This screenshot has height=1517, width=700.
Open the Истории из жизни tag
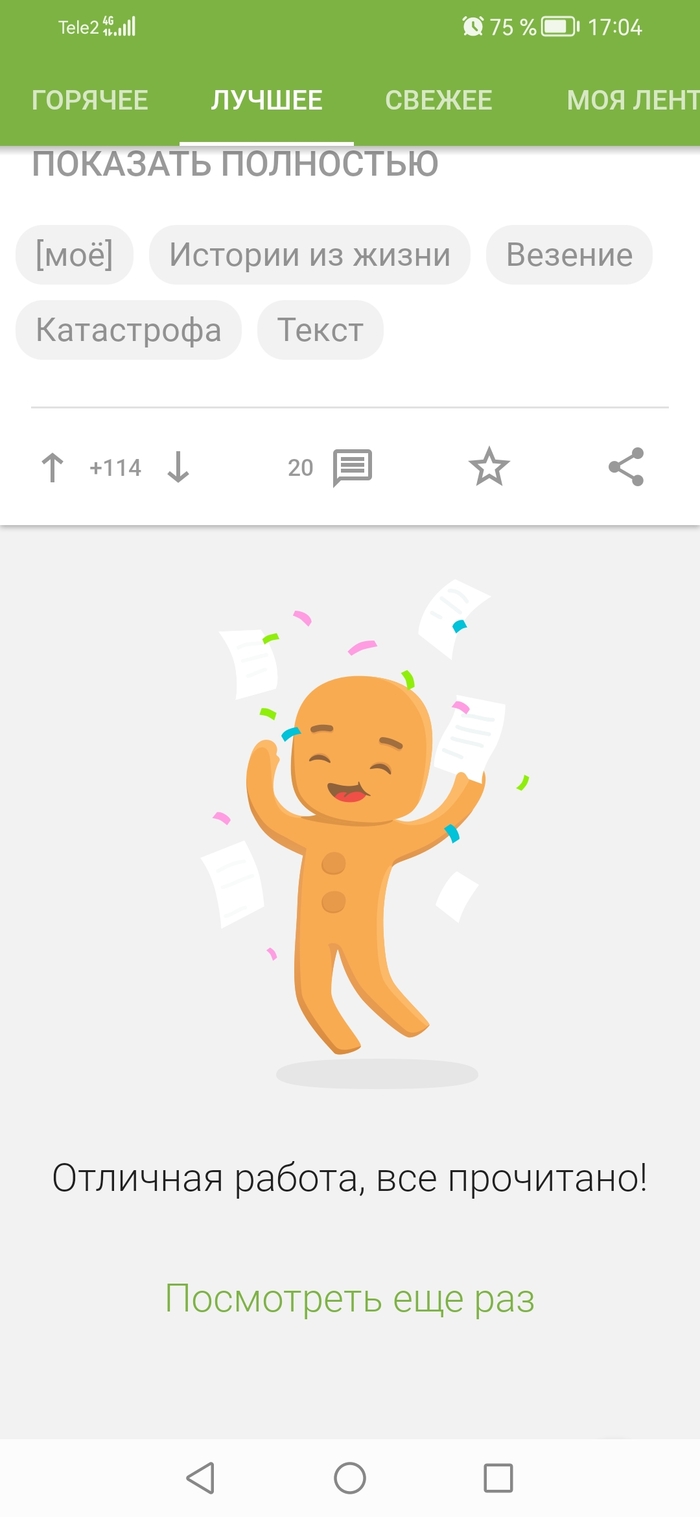[309, 255]
